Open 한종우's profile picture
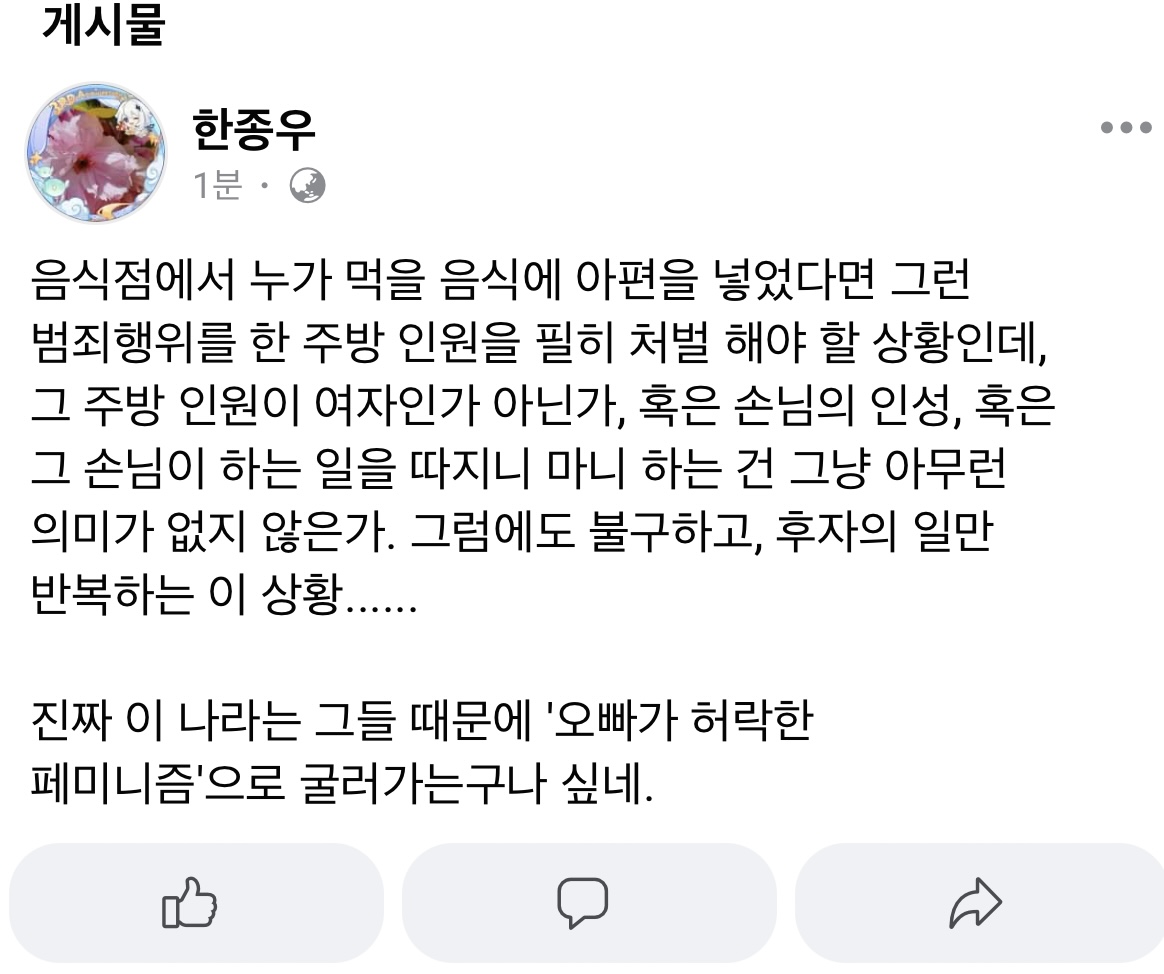This screenshot has height=974, width=1164. click(x=96, y=154)
